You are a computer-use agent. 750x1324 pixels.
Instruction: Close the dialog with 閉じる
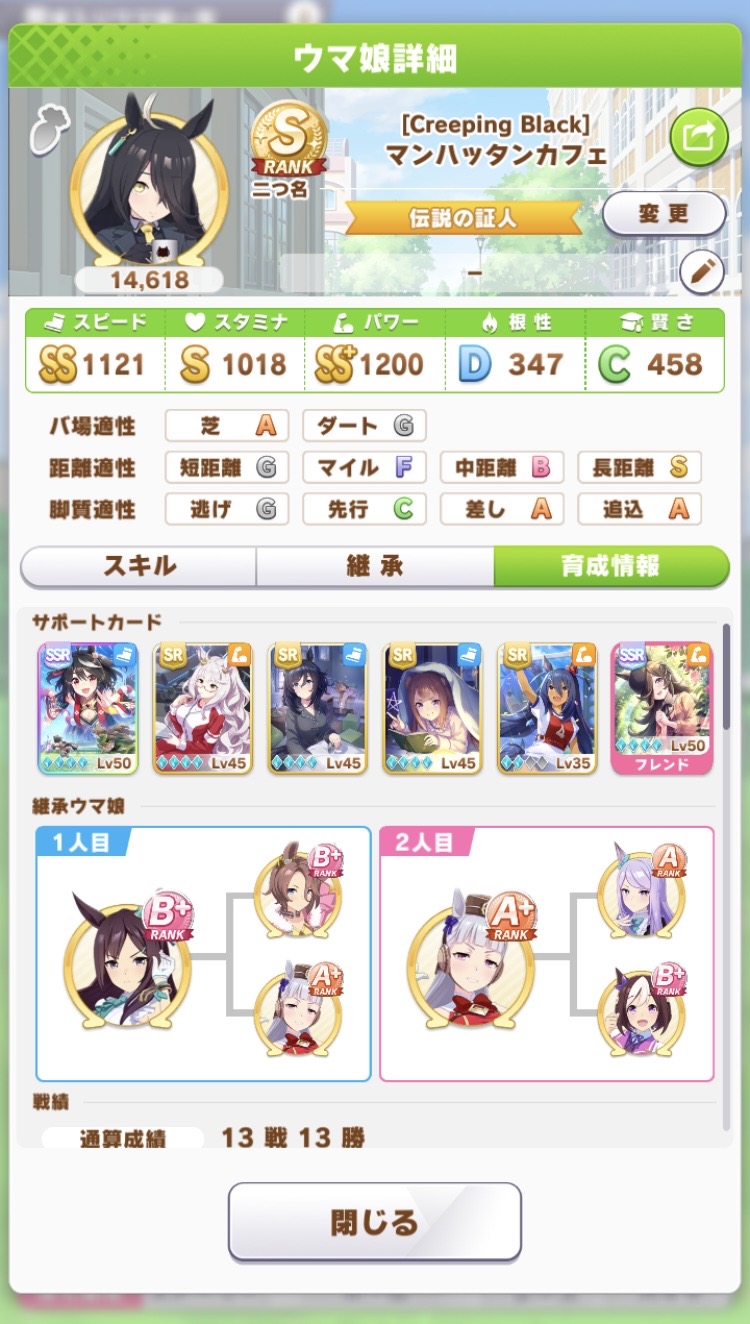pyautogui.click(x=375, y=1221)
